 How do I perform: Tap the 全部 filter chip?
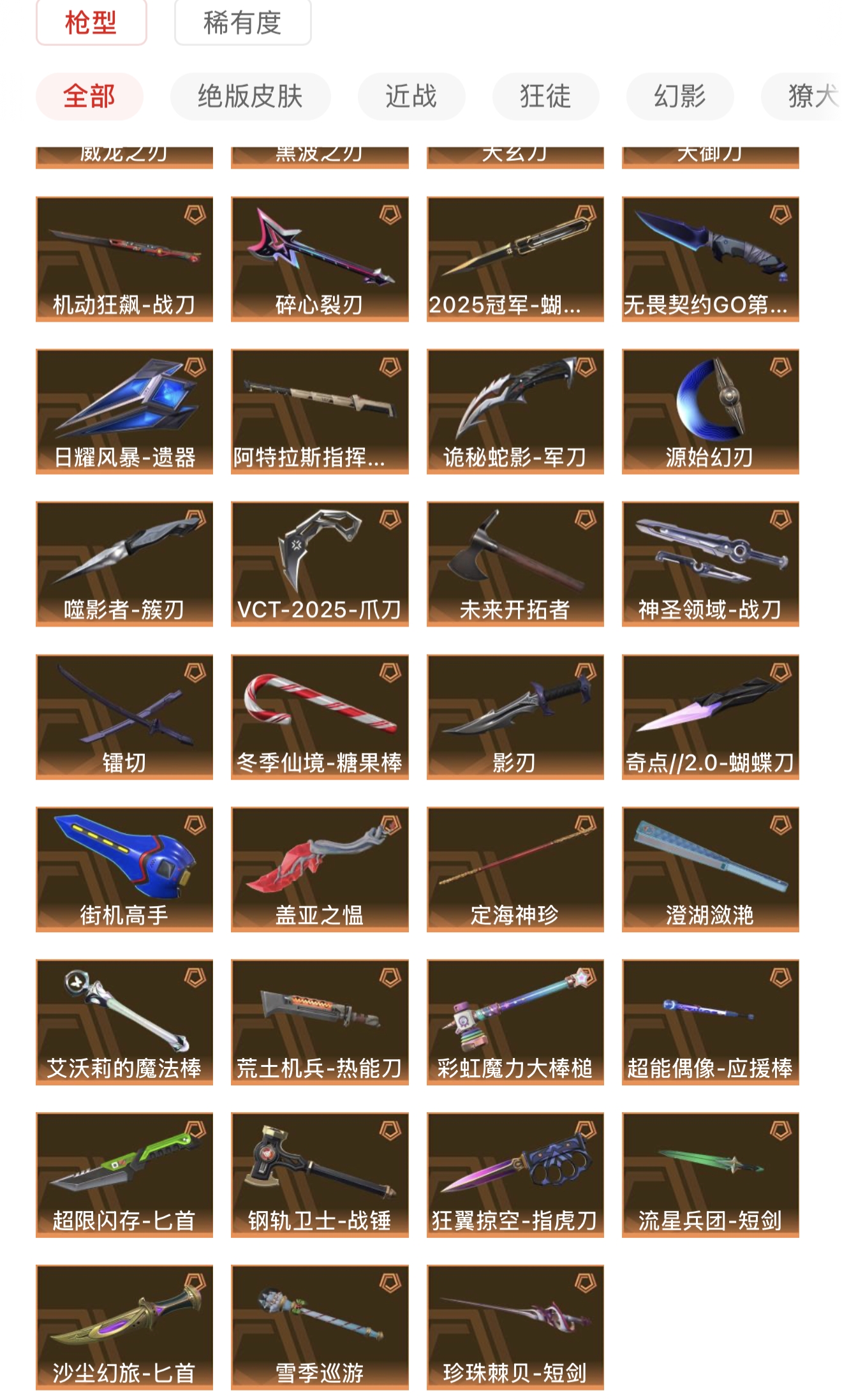tap(89, 96)
